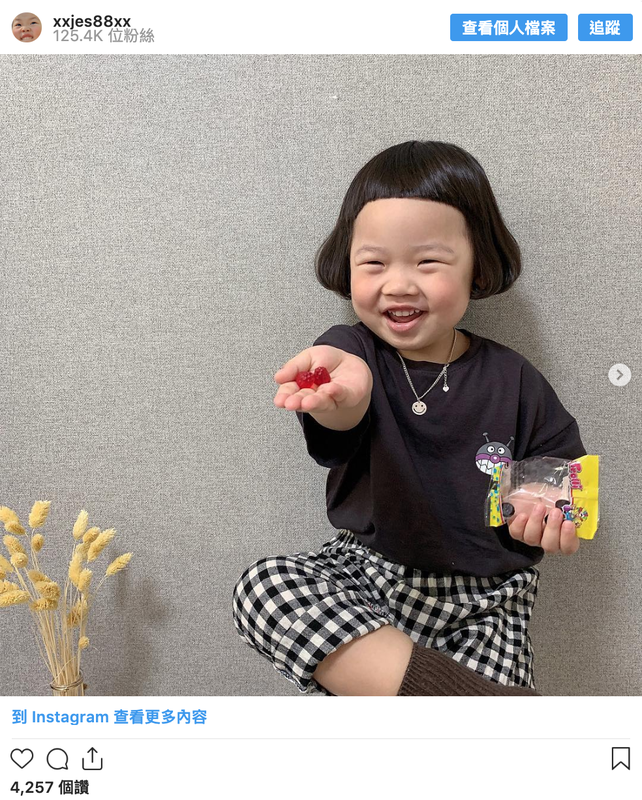Follow the account with the 追蹤 button

[x=604, y=28]
